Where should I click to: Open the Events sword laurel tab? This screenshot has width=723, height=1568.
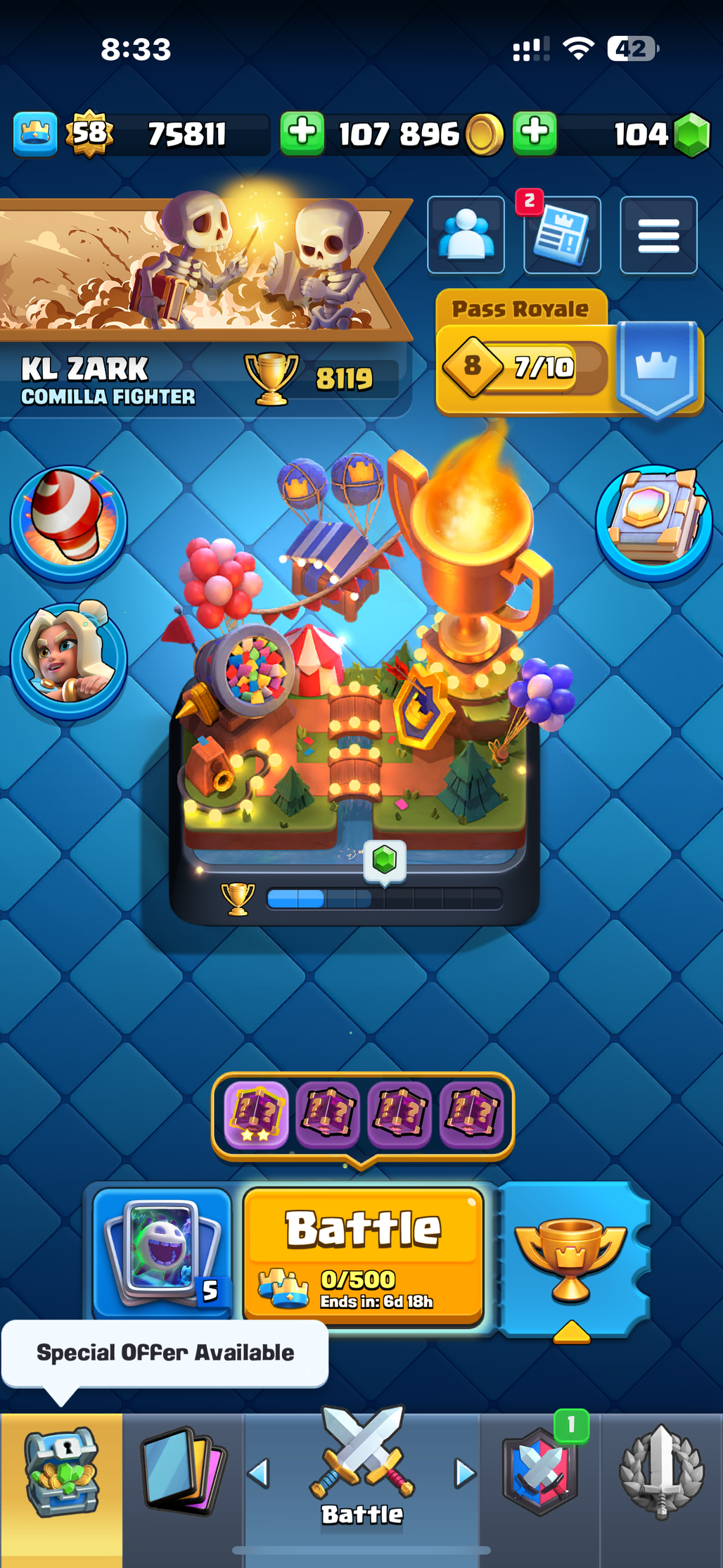click(661, 1472)
